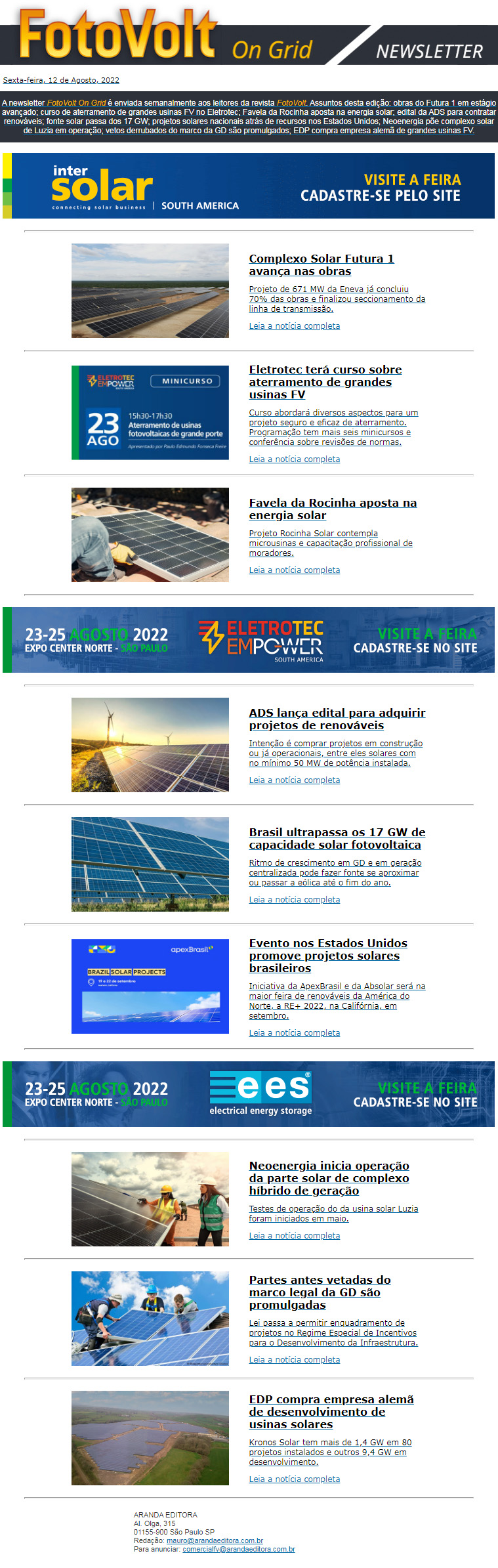This screenshot has height=1568, width=498.
Task: Open headline 'Eletrotec terá curso sobre aterramento'
Action: coord(325,382)
